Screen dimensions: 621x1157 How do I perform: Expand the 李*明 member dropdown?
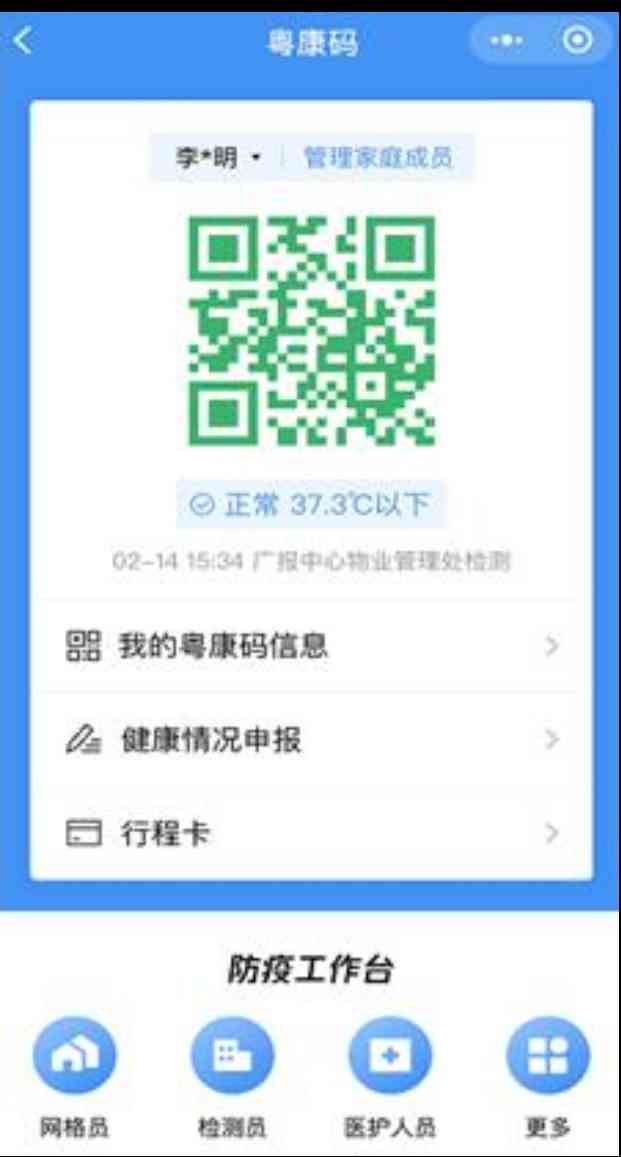tap(218, 158)
